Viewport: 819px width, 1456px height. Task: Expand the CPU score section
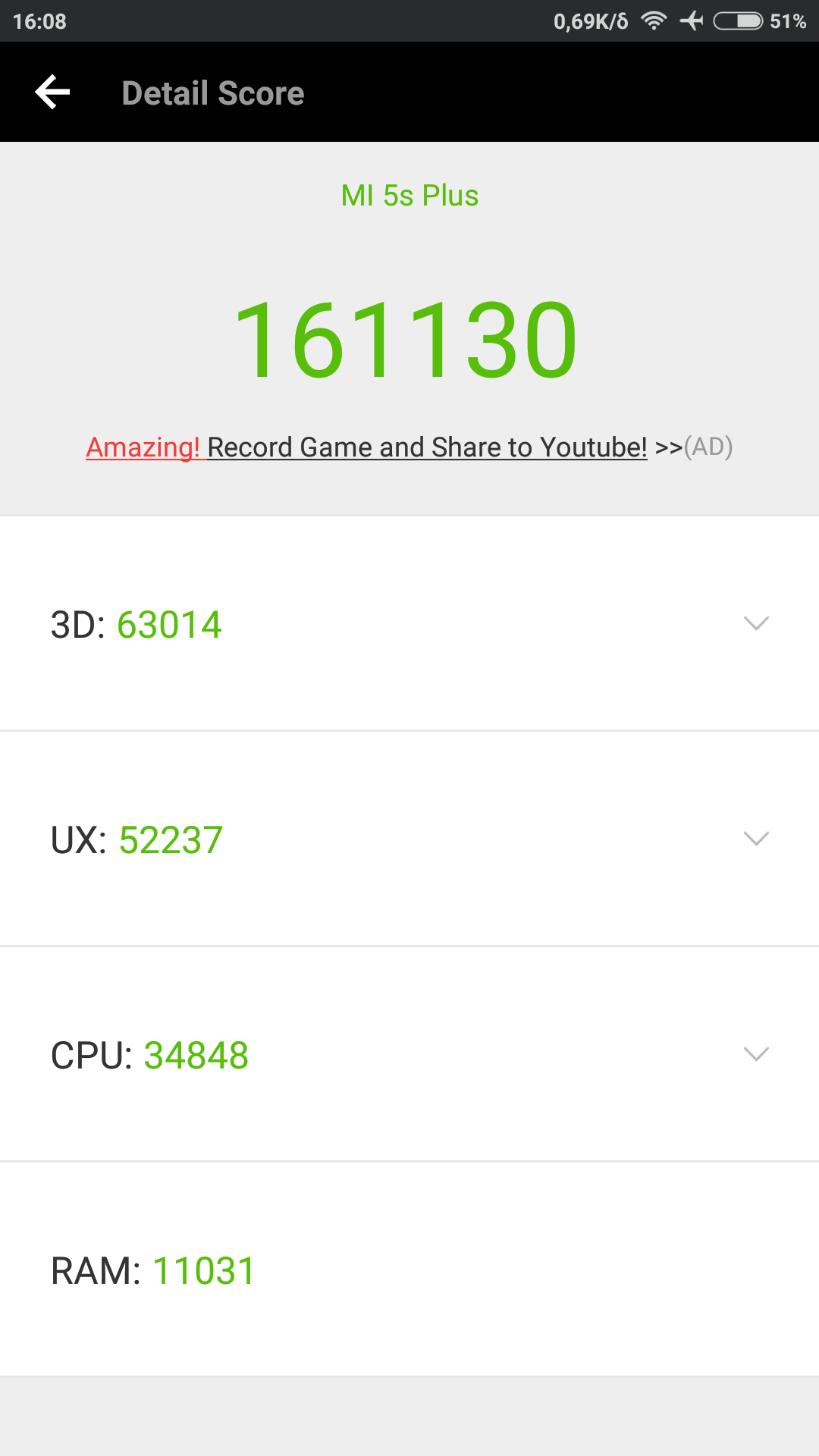coord(756,1054)
